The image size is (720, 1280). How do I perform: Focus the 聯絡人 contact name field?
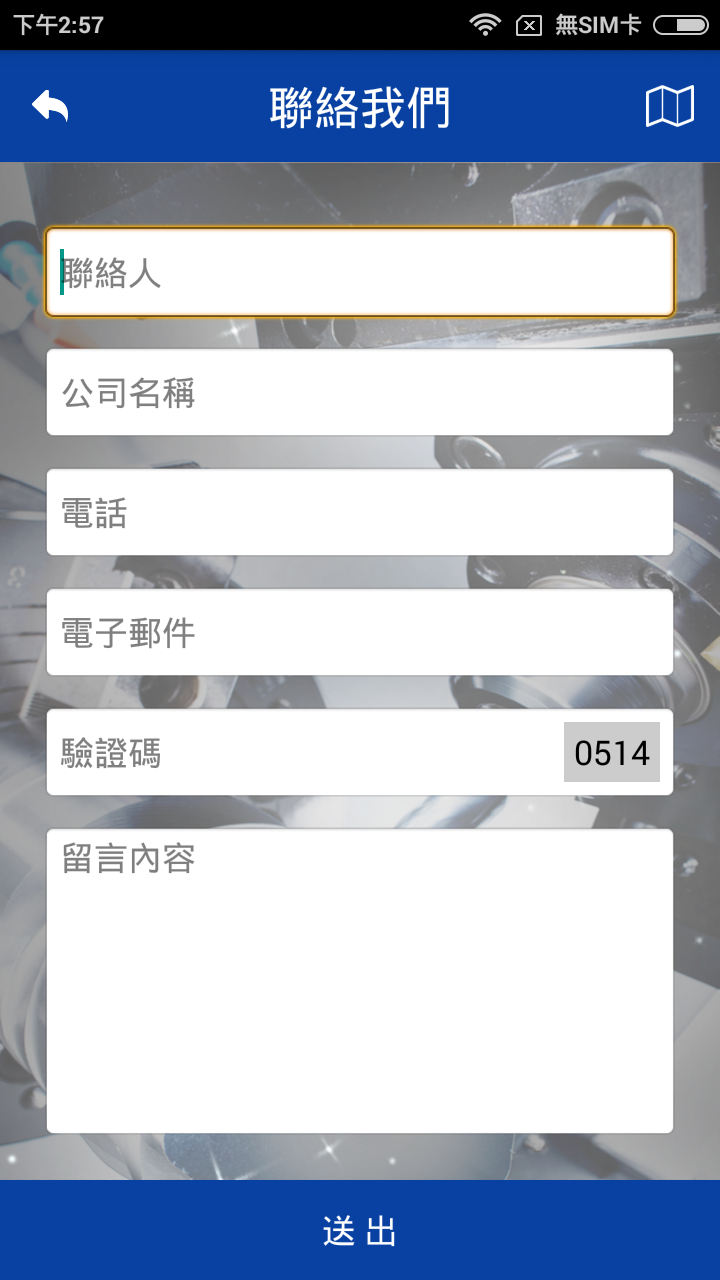point(360,272)
